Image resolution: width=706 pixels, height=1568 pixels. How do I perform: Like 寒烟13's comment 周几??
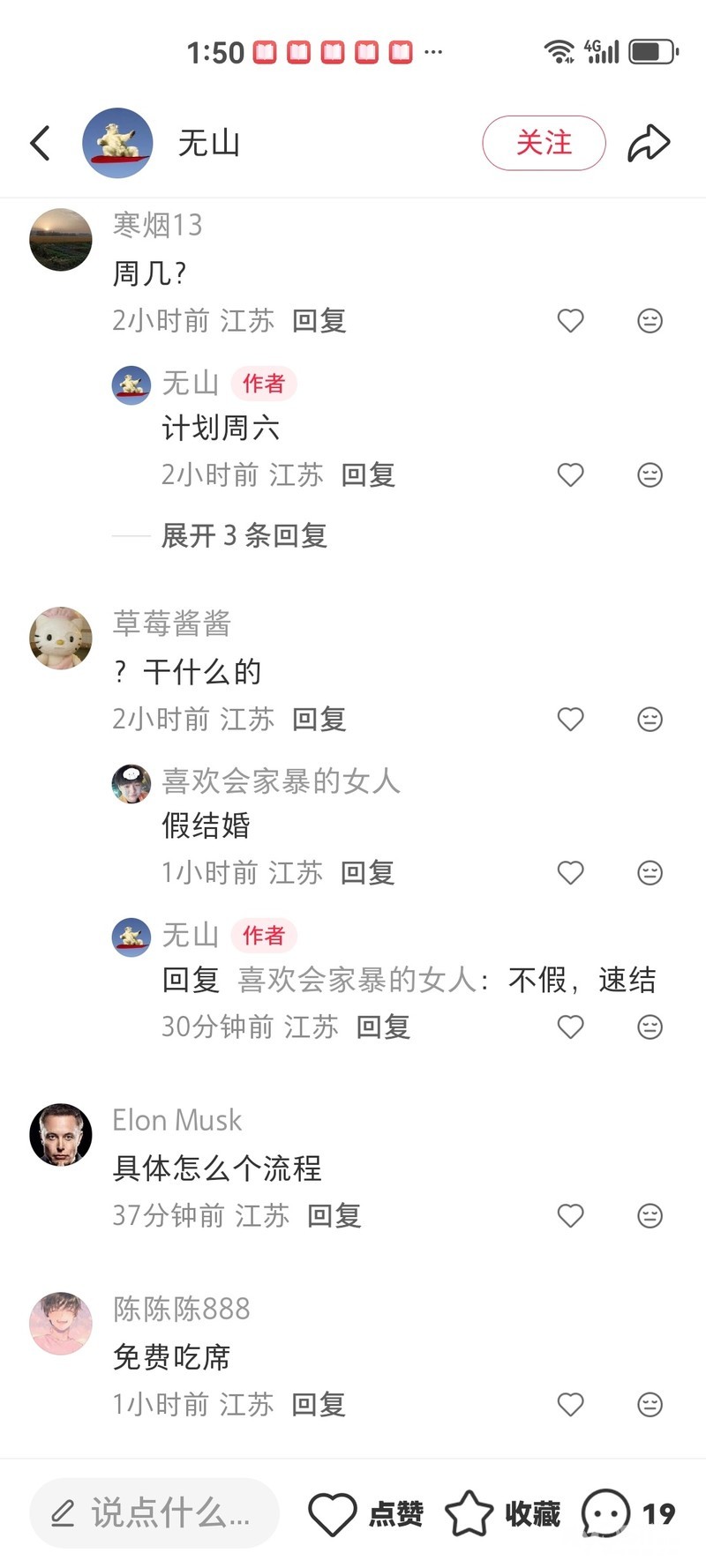coord(571,320)
